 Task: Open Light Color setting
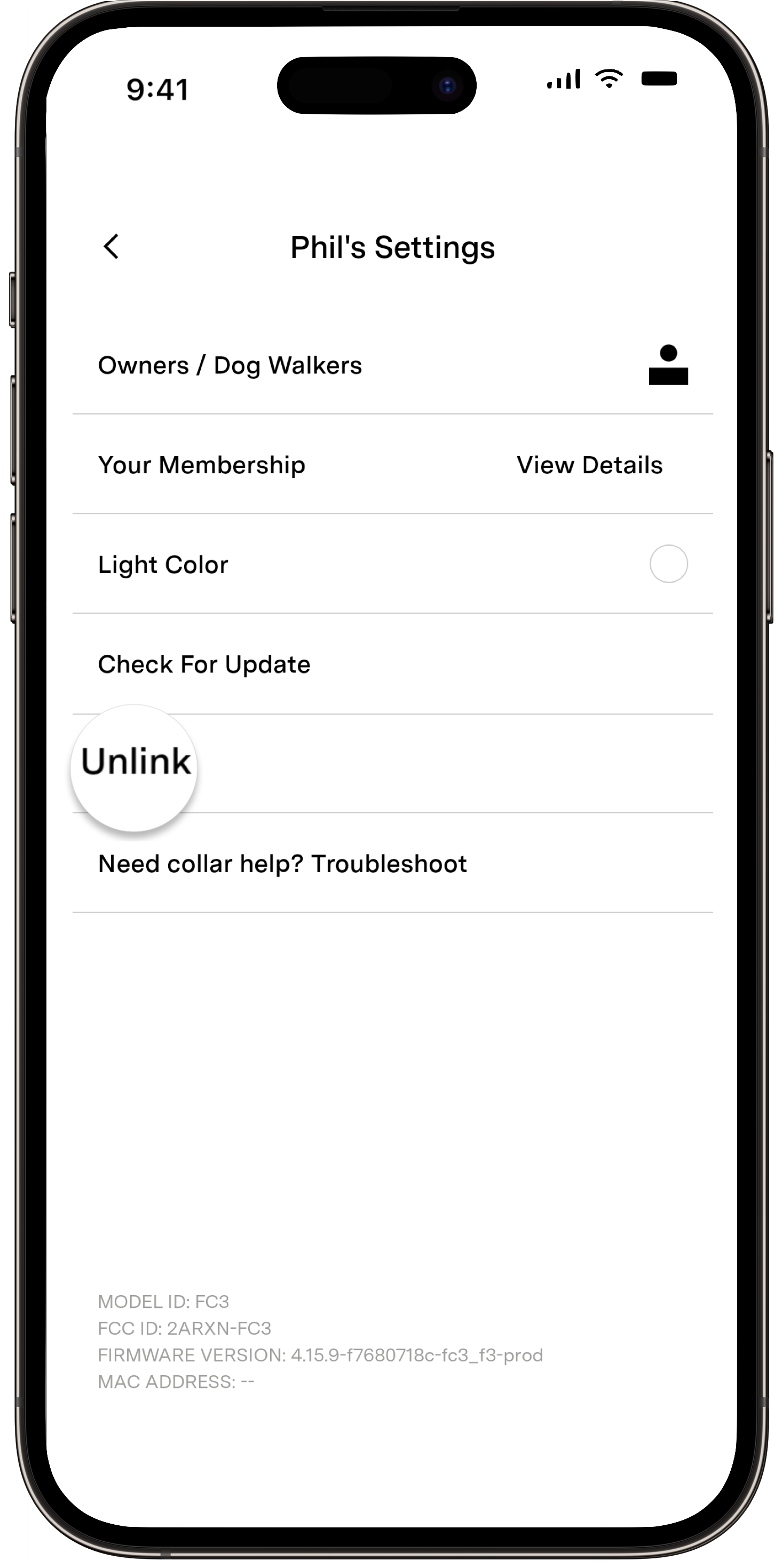click(x=163, y=565)
